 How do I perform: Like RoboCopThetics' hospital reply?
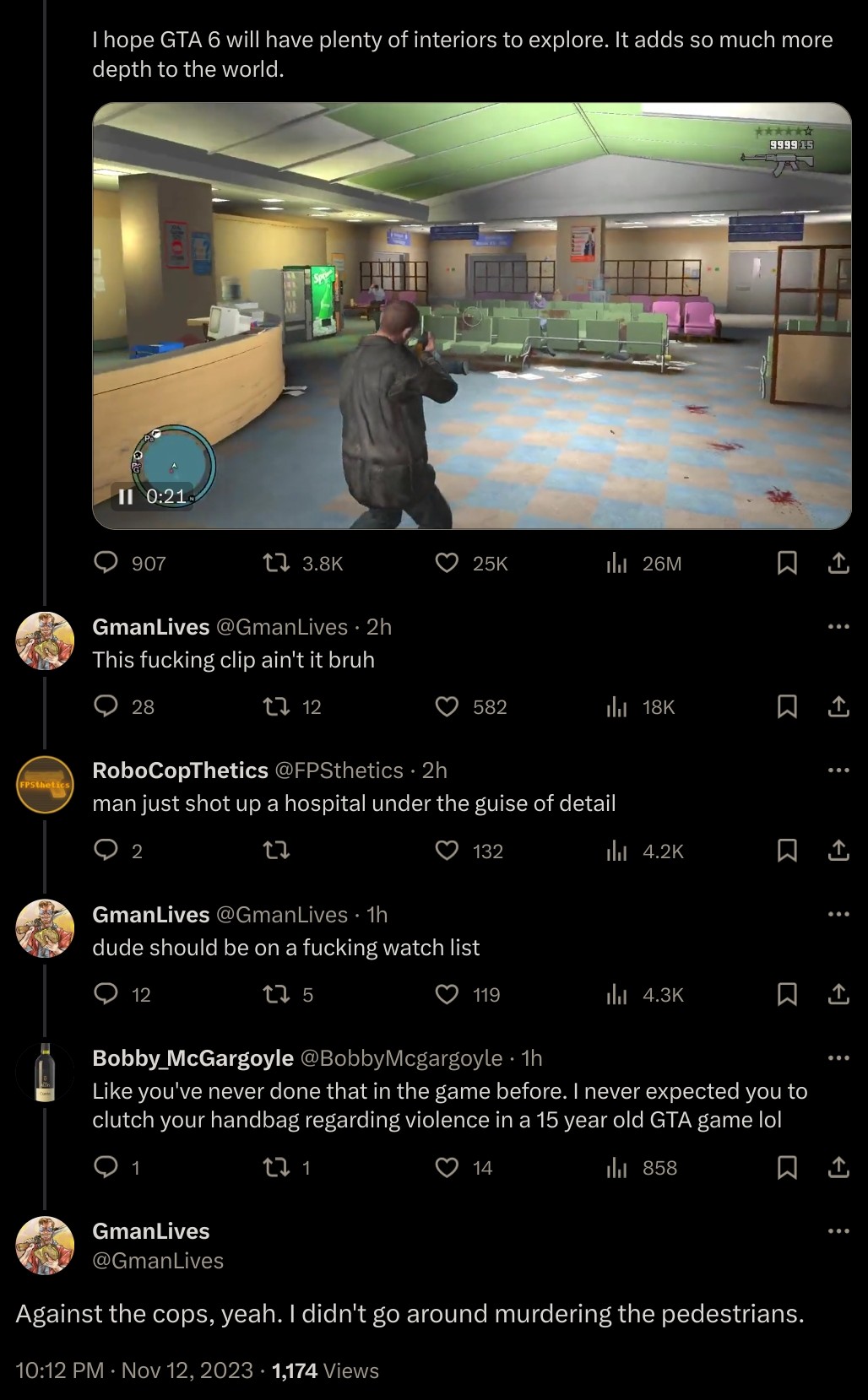[447, 851]
